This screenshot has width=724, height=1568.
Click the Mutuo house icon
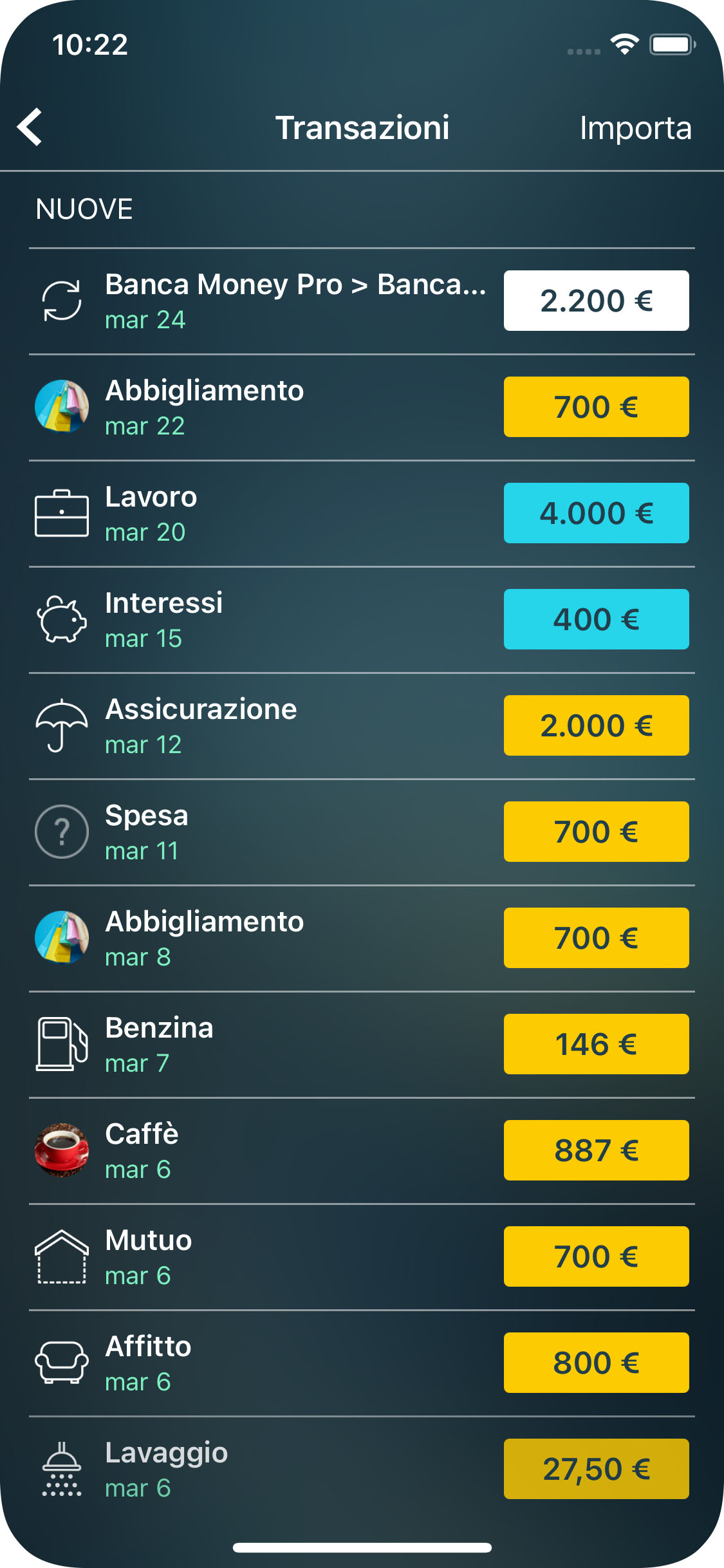[x=62, y=1256]
